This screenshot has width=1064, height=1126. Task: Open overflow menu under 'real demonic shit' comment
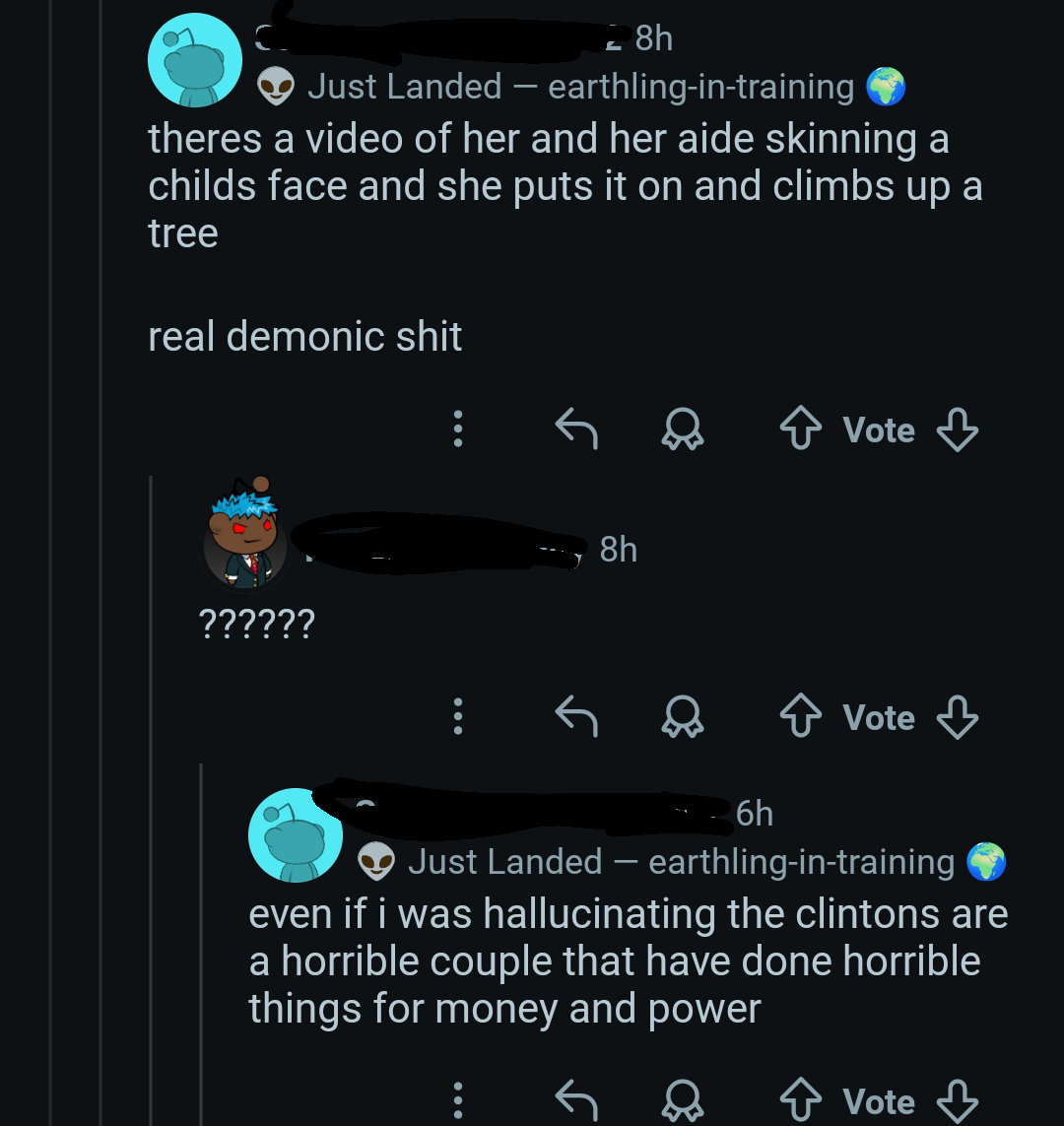(x=457, y=430)
